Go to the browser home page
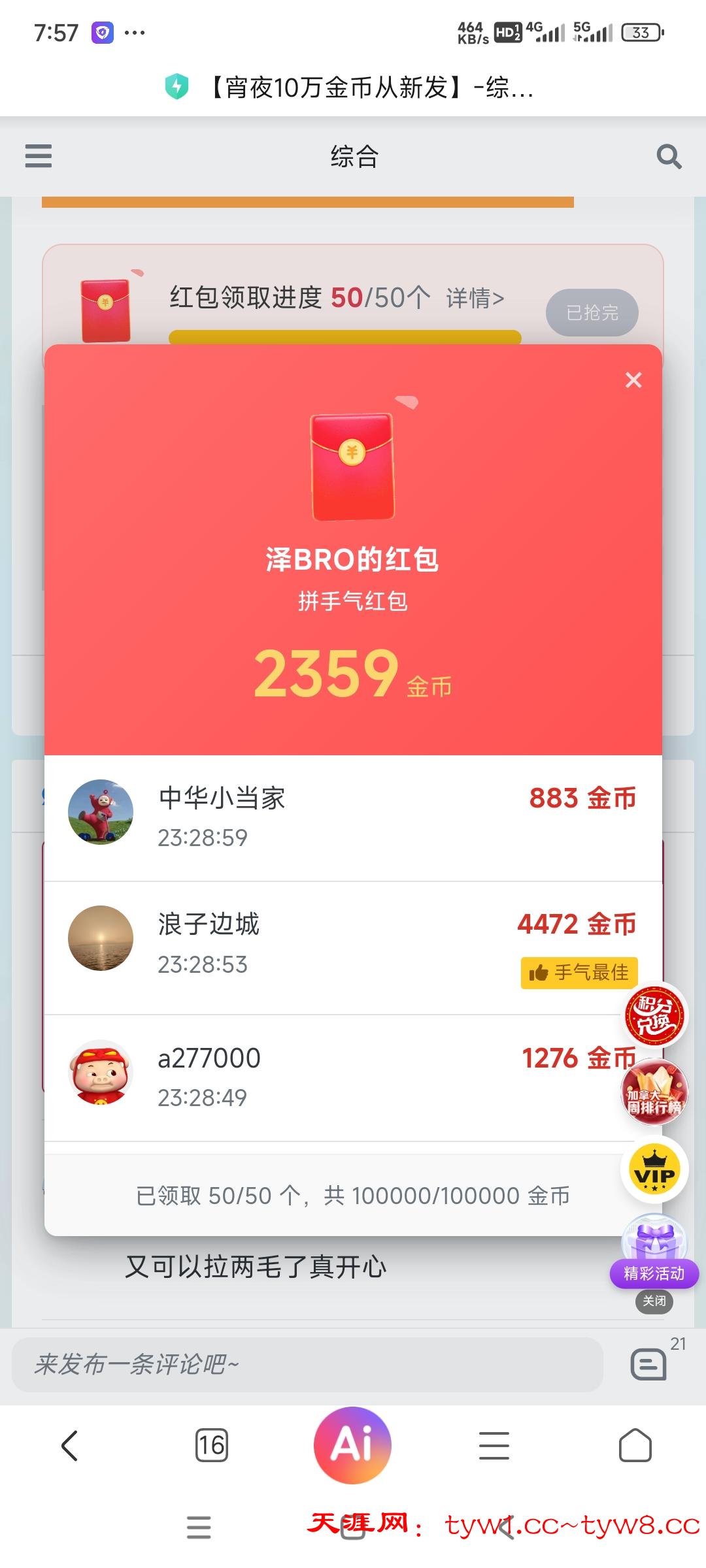The width and height of the screenshot is (706, 1568). tap(635, 1445)
